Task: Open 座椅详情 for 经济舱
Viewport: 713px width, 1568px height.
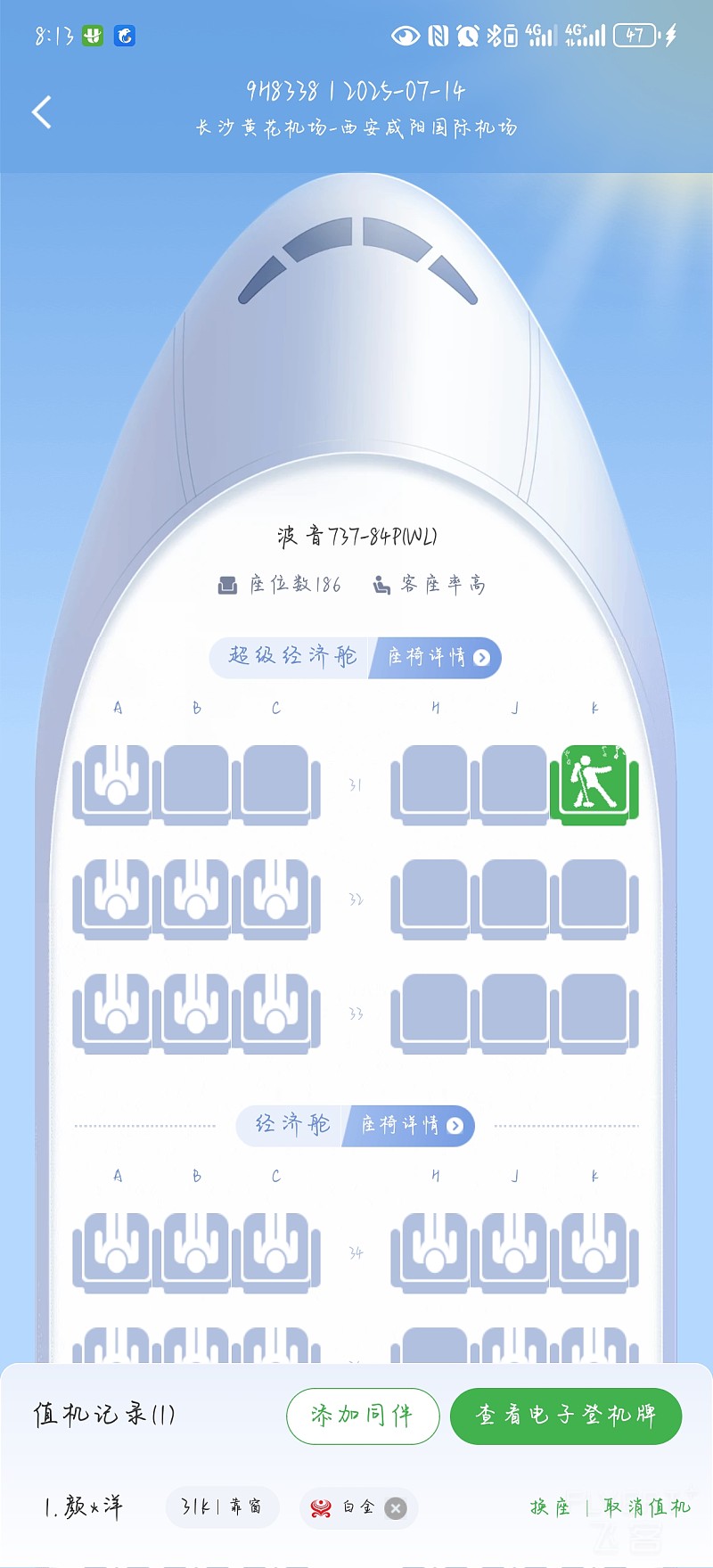Action: coord(411,1126)
